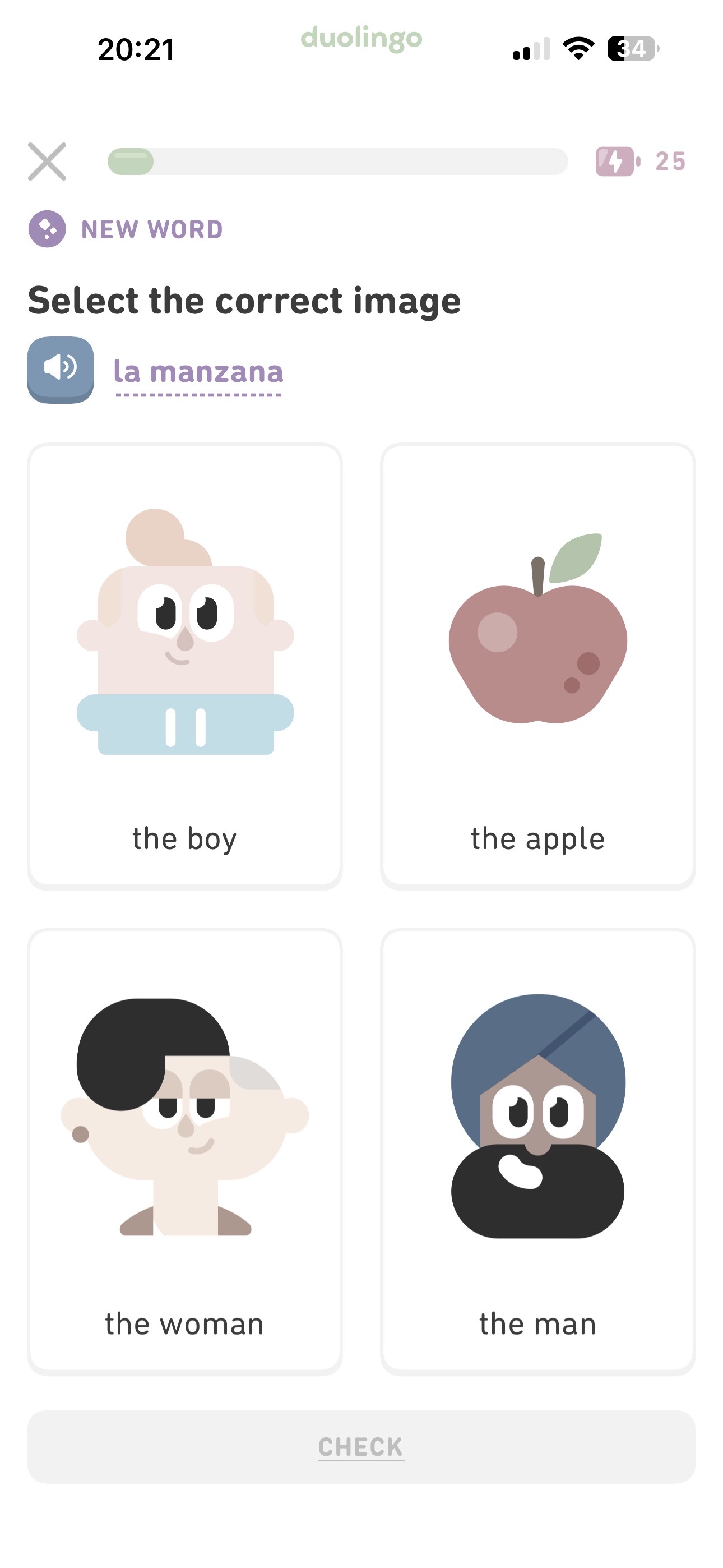Choose the apple image card
This screenshot has height=1568, width=723.
click(537, 666)
